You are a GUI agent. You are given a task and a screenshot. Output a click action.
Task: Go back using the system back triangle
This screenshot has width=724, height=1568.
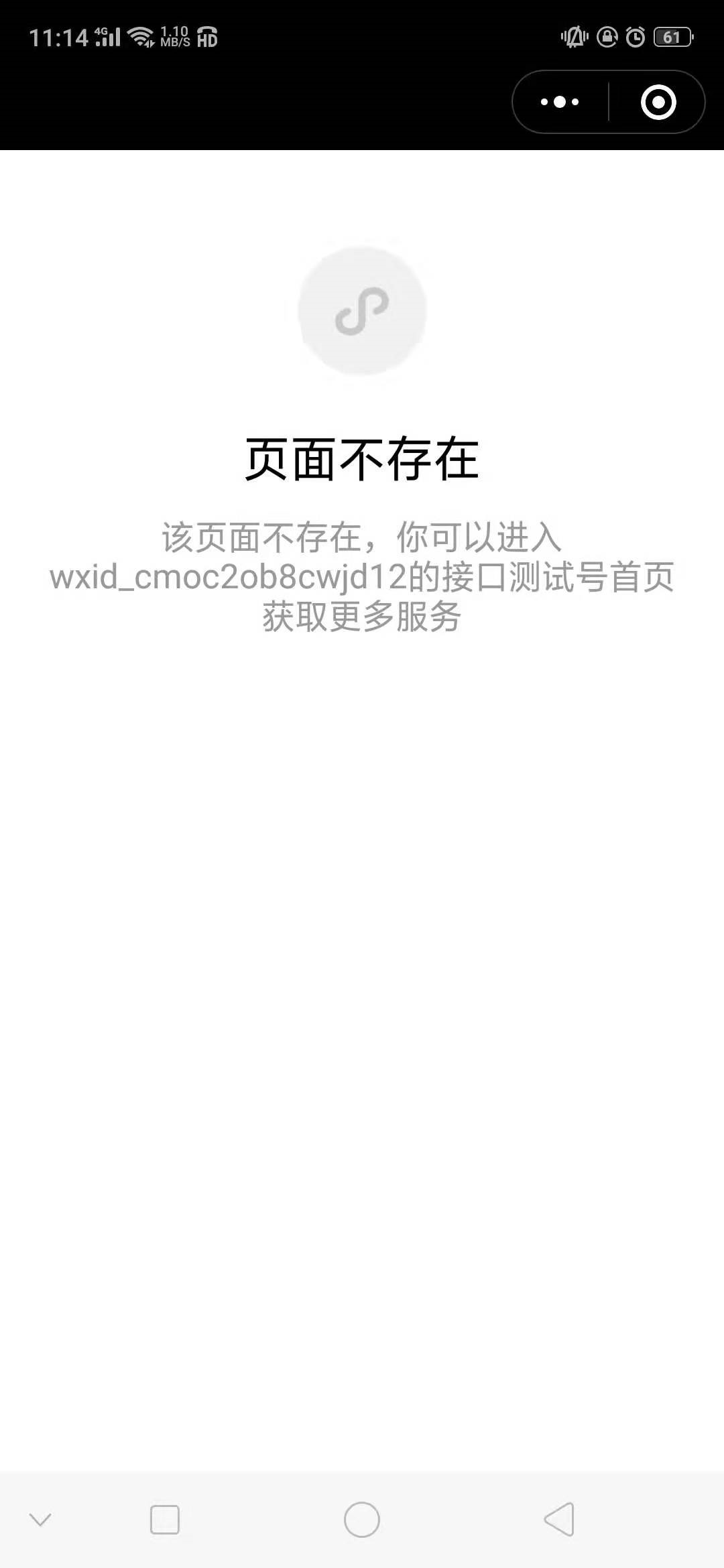tap(559, 1519)
